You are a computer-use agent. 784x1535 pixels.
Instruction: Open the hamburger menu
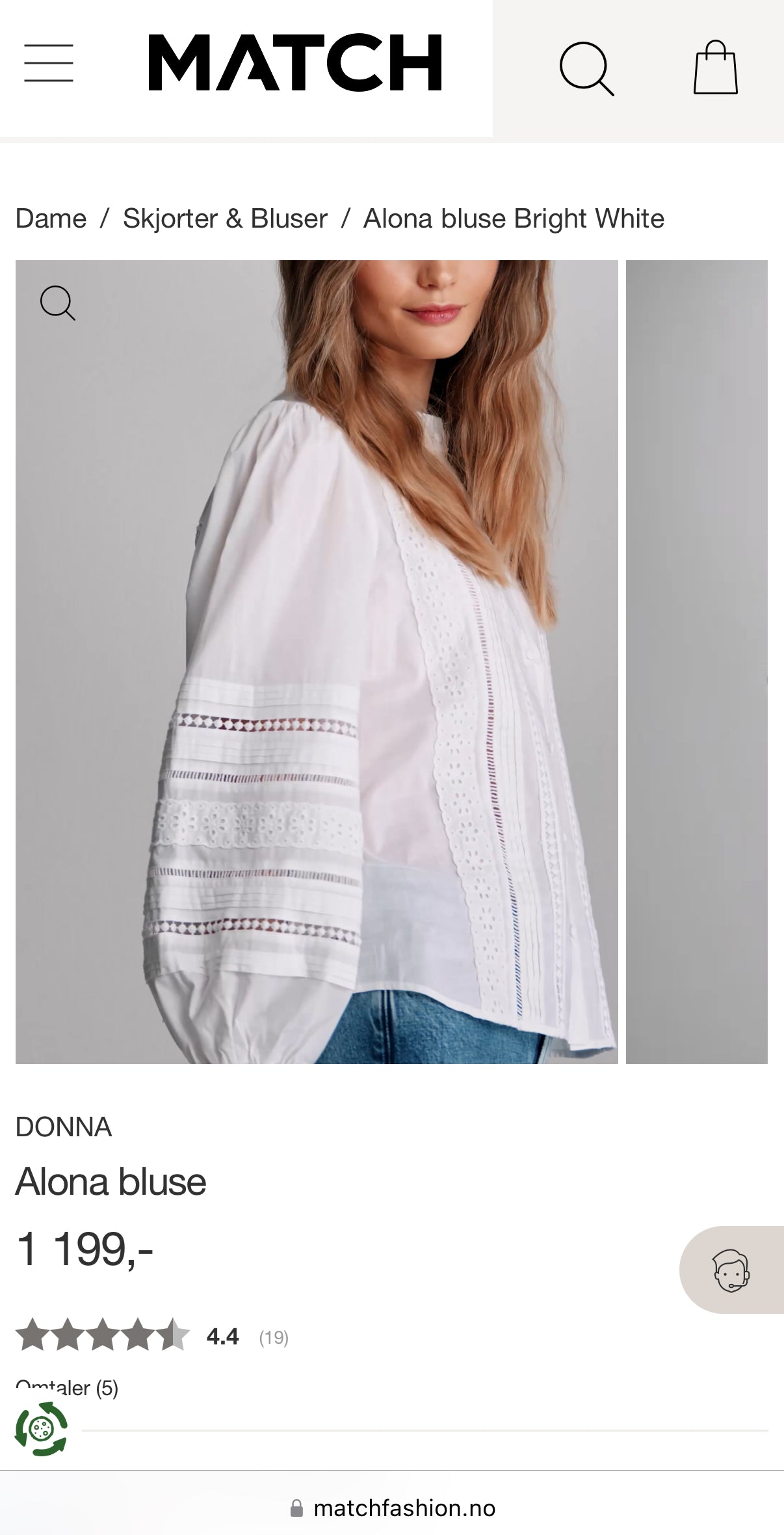tap(49, 63)
